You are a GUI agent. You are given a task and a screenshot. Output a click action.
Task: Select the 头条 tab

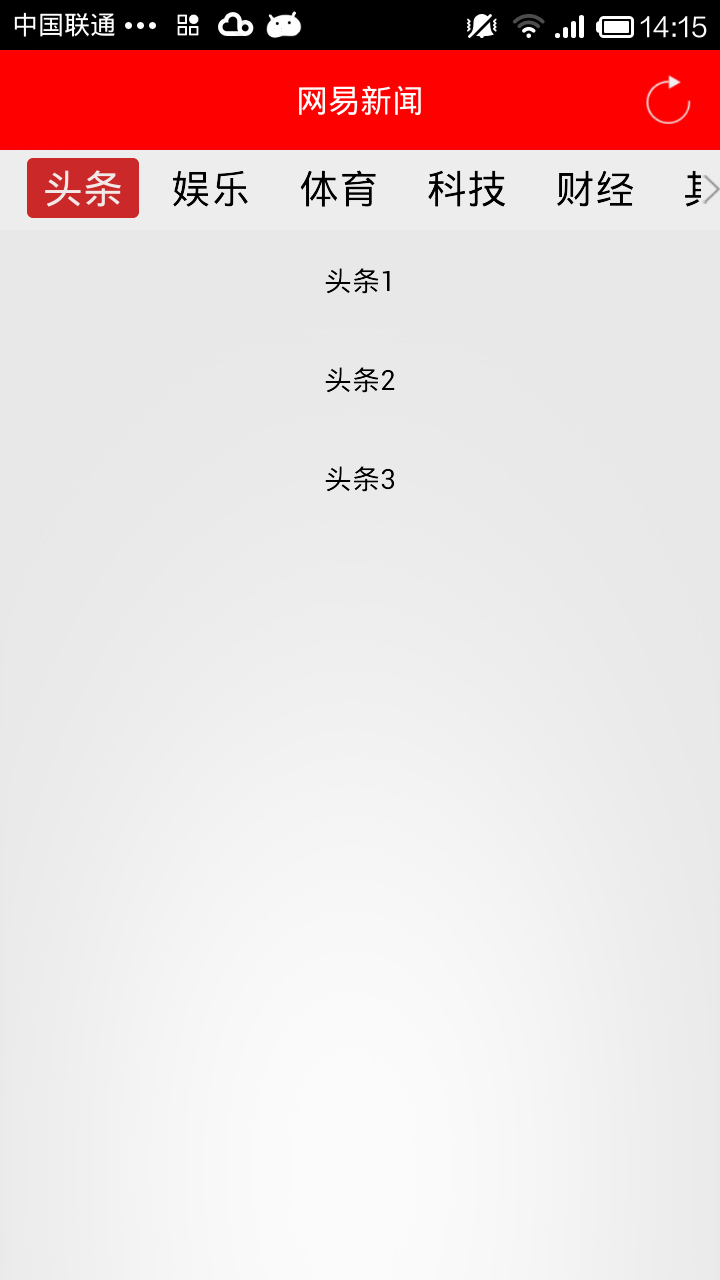pyautogui.click(x=83, y=188)
